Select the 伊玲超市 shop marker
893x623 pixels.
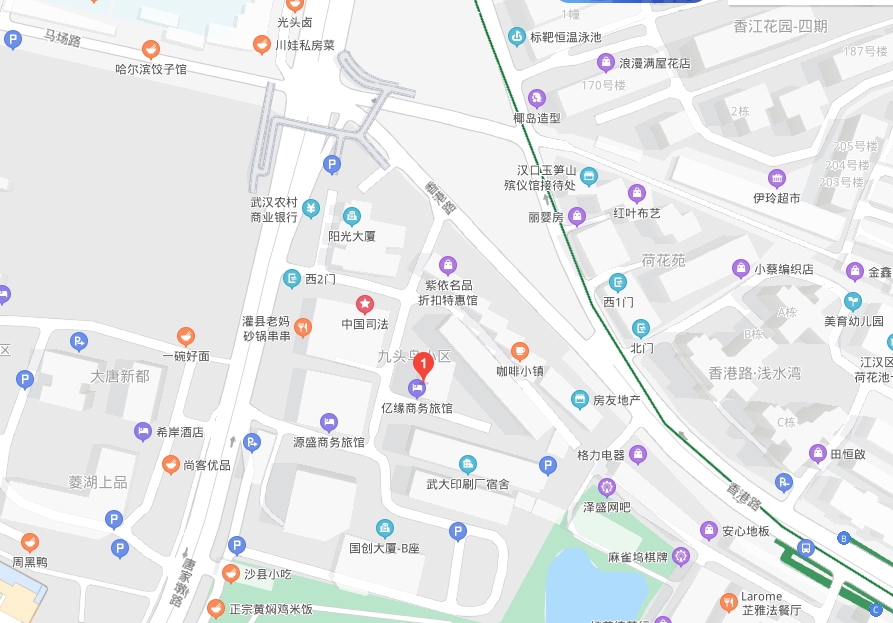[777, 178]
